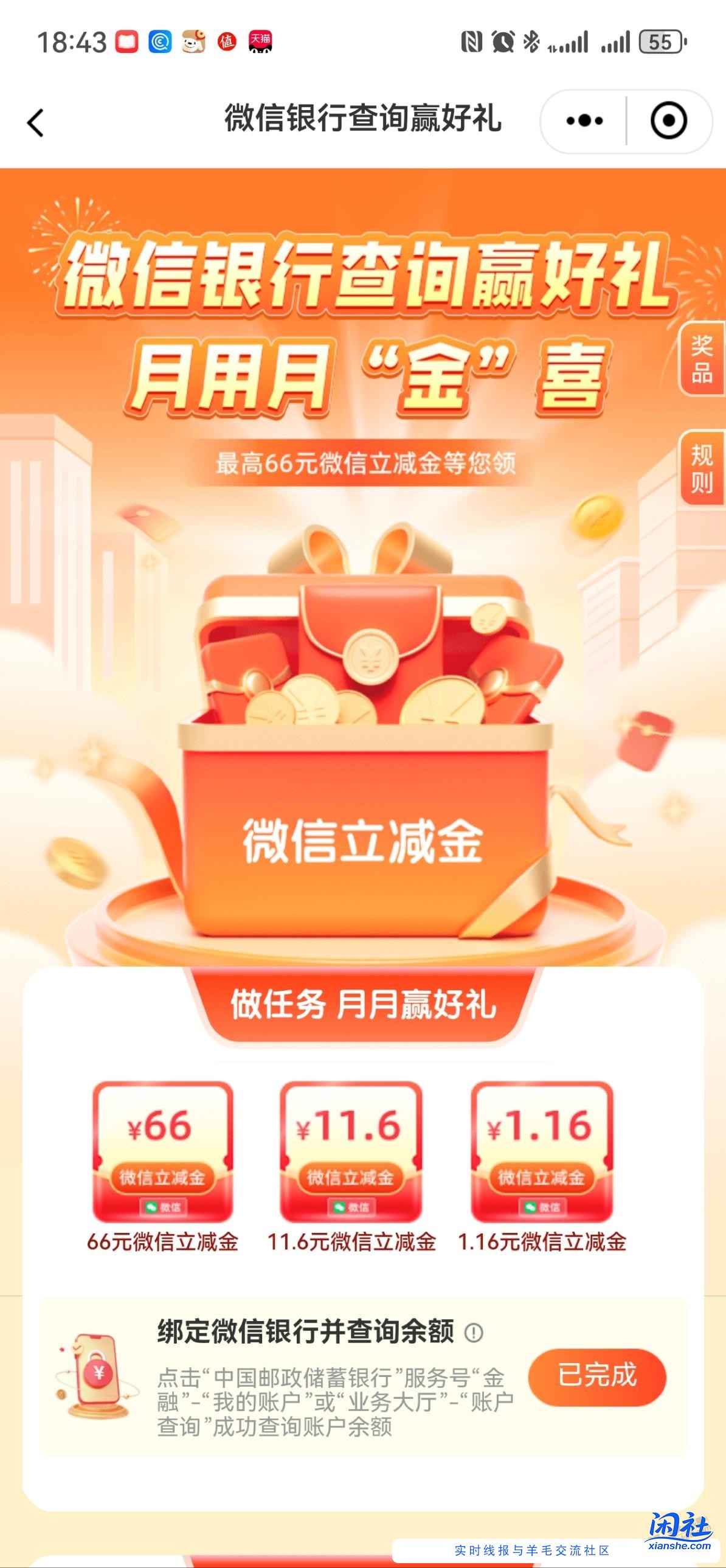
Task: Open the 规则 side tab
Action: pos(702,469)
